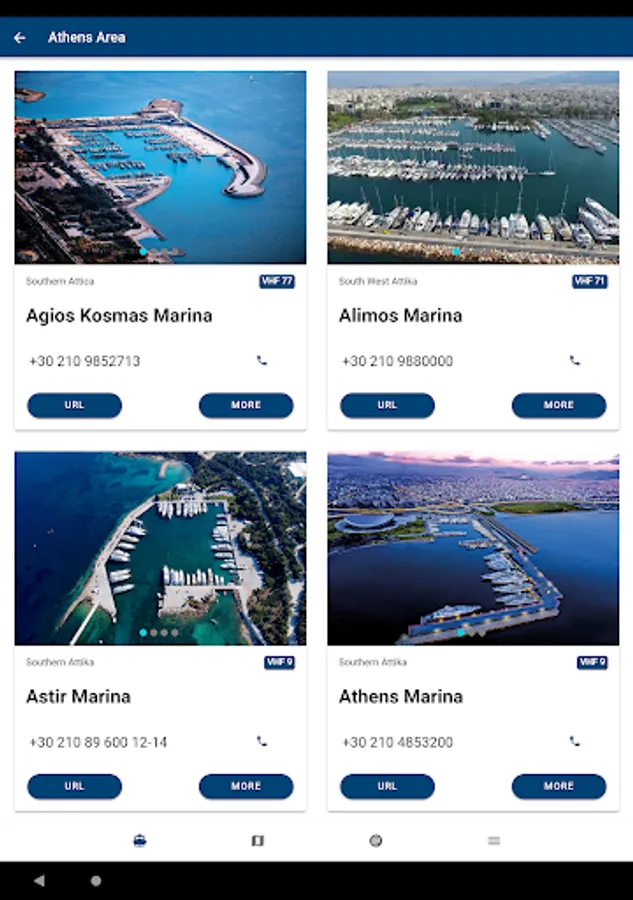The width and height of the screenshot is (633, 900).
Task: Select the boat tab in bottom navigation
Action: (139, 841)
